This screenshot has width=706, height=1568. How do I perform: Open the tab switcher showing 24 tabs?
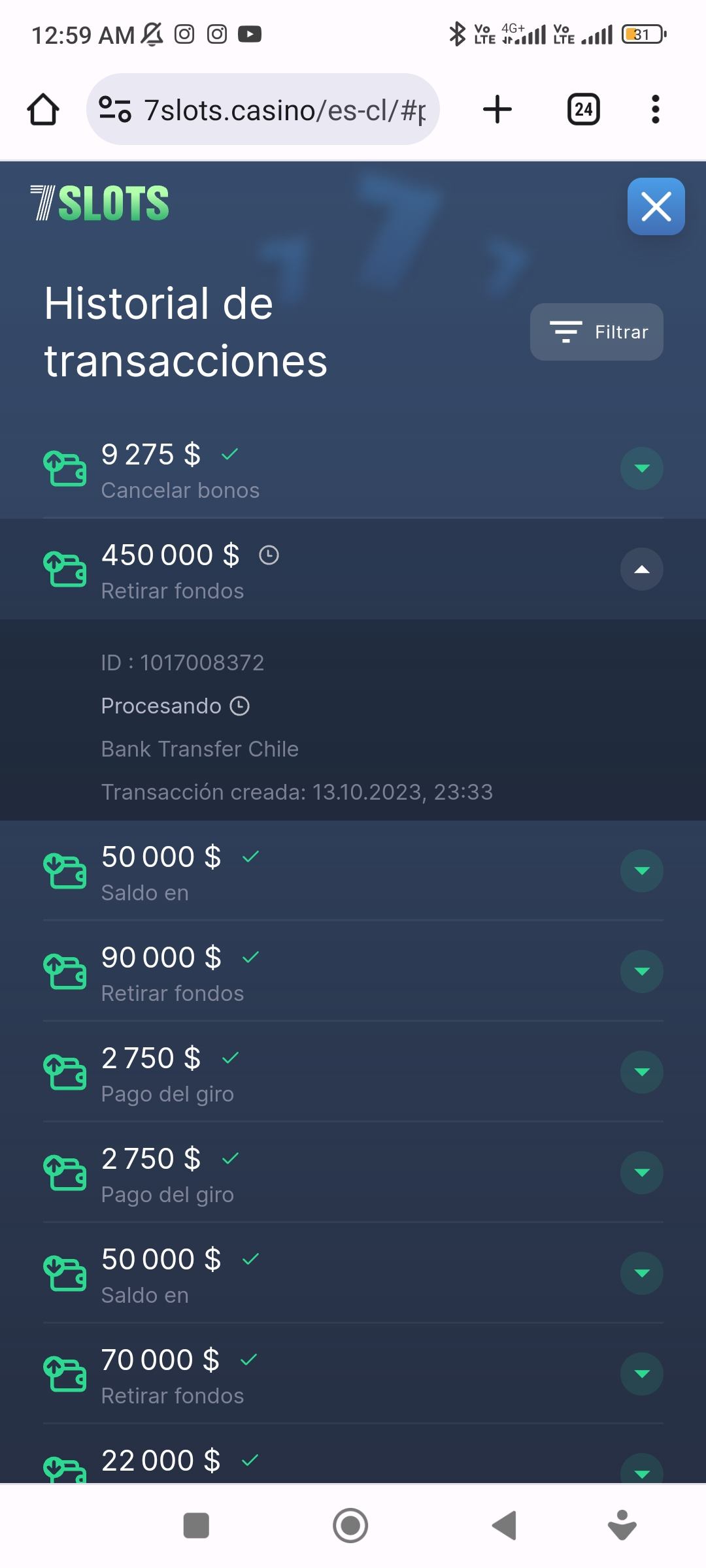pyautogui.click(x=583, y=110)
